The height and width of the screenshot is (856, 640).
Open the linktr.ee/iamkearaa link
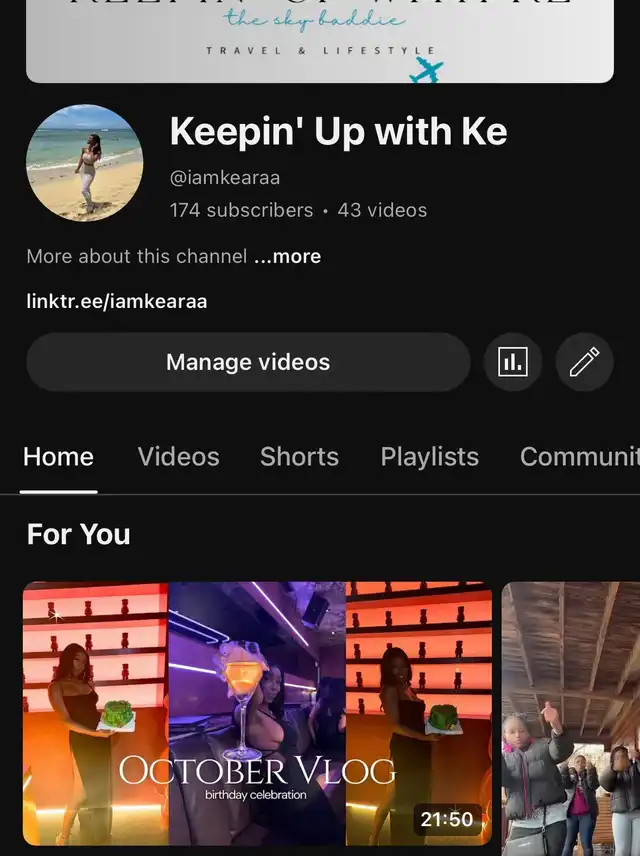117,300
